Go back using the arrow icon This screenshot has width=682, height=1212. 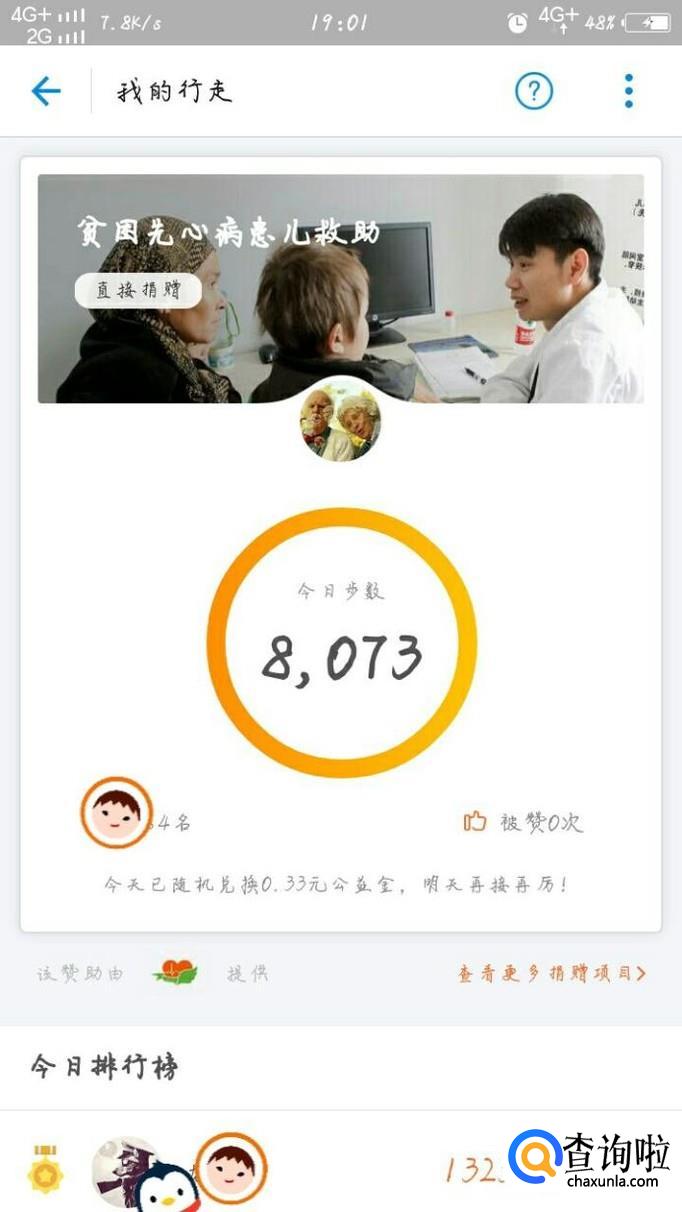pyautogui.click(x=46, y=92)
